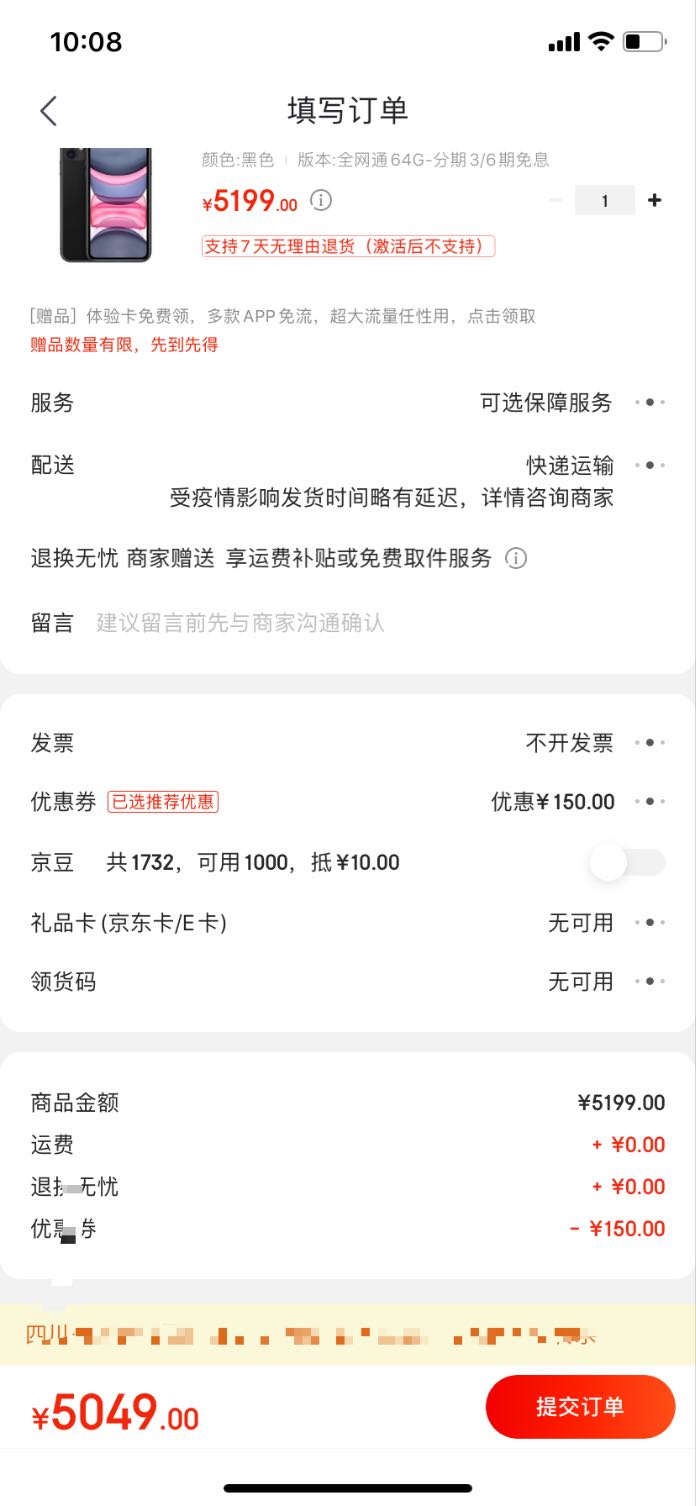Open the iPhone product thumbnail

(105, 205)
